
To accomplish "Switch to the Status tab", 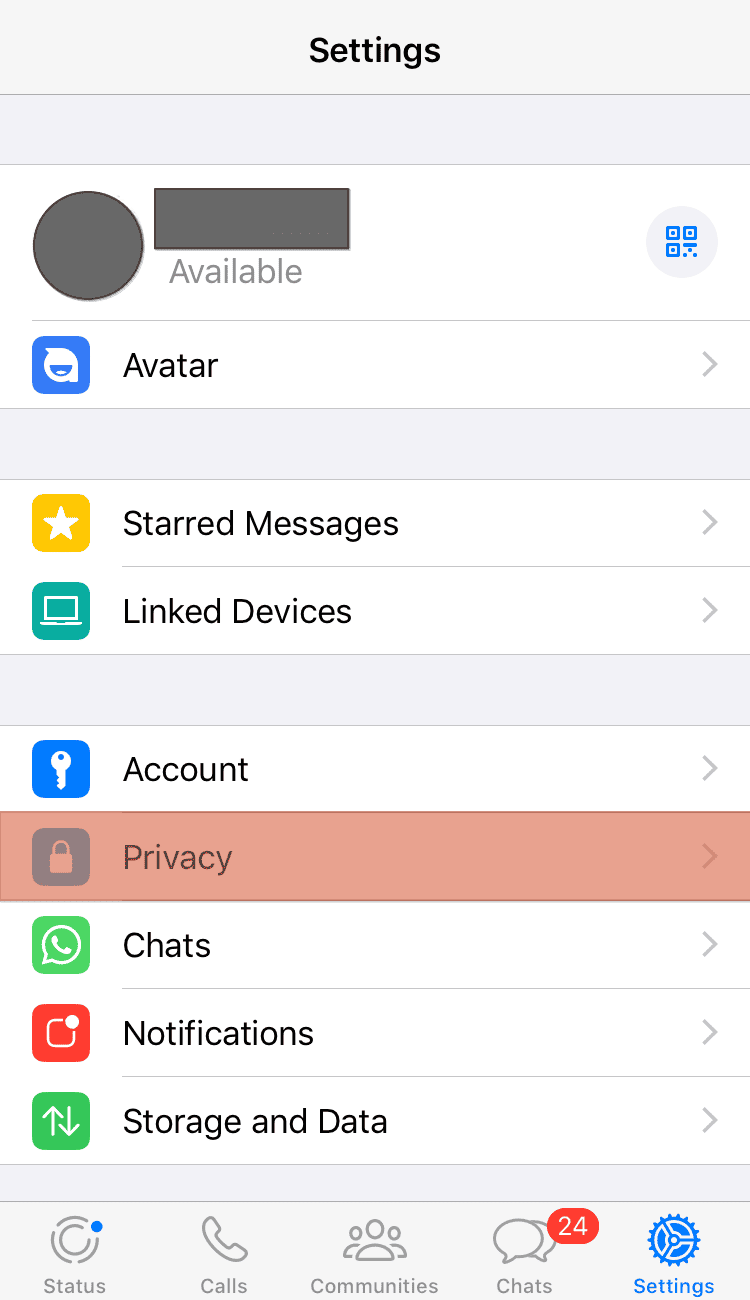I will (75, 1254).
